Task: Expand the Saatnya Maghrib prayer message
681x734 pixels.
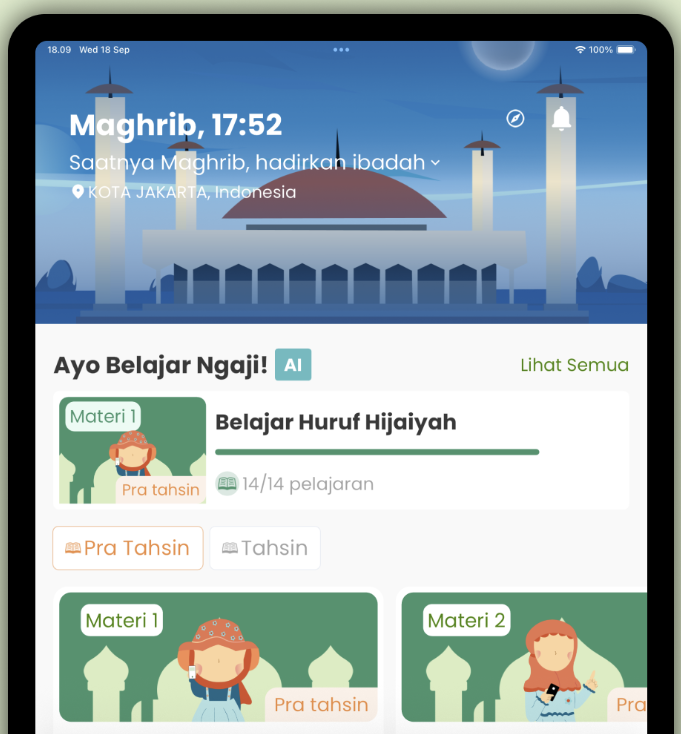Action: point(254,162)
